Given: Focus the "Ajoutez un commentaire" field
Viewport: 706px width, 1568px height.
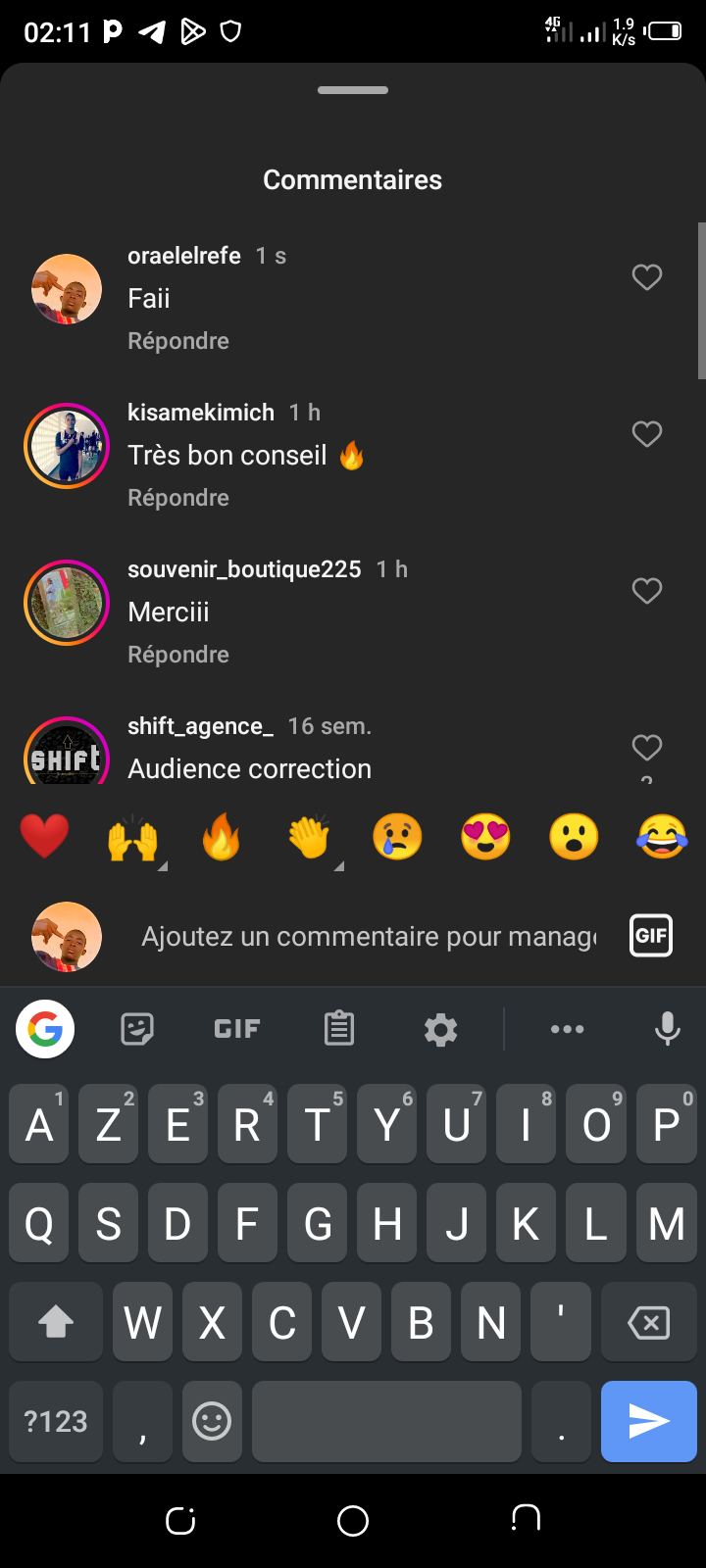Looking at the screenshot, I should click(369, 937).
